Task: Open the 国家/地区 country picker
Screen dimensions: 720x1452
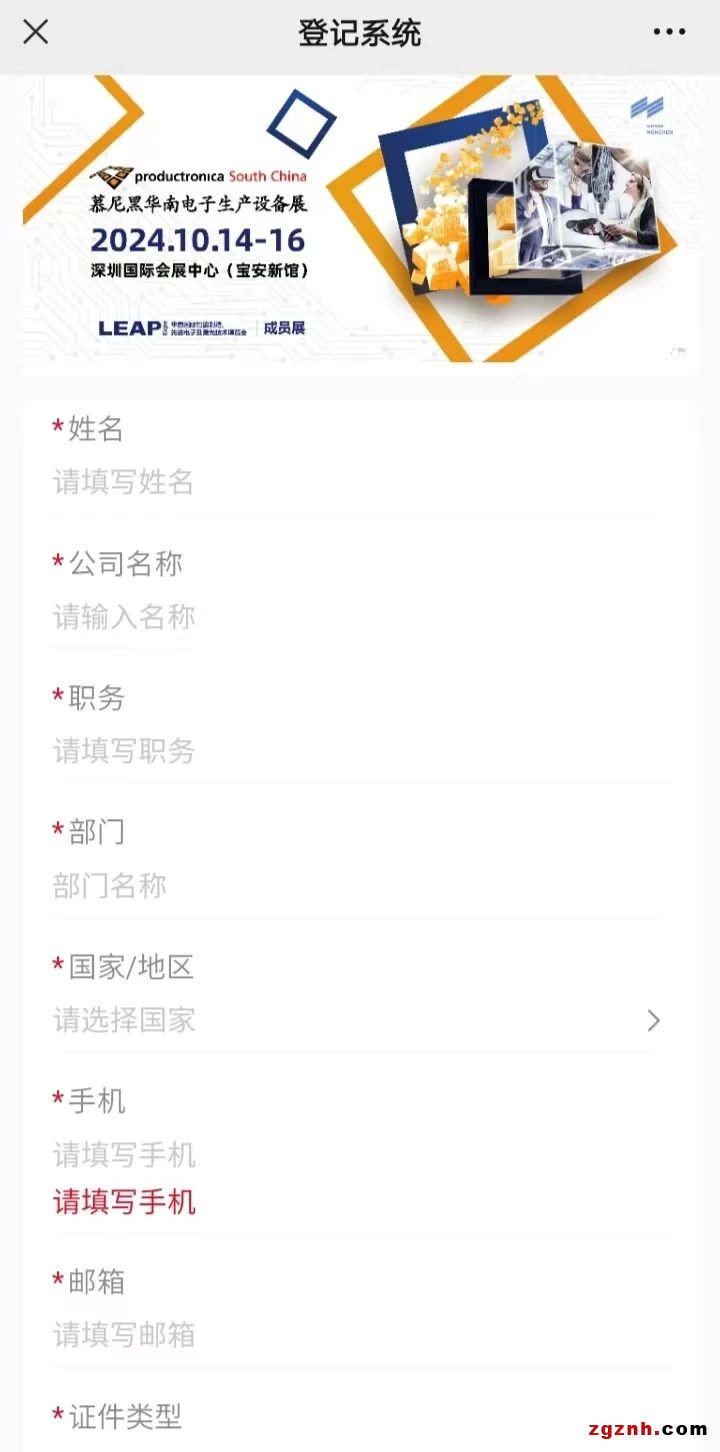Action: (357, 1020)
